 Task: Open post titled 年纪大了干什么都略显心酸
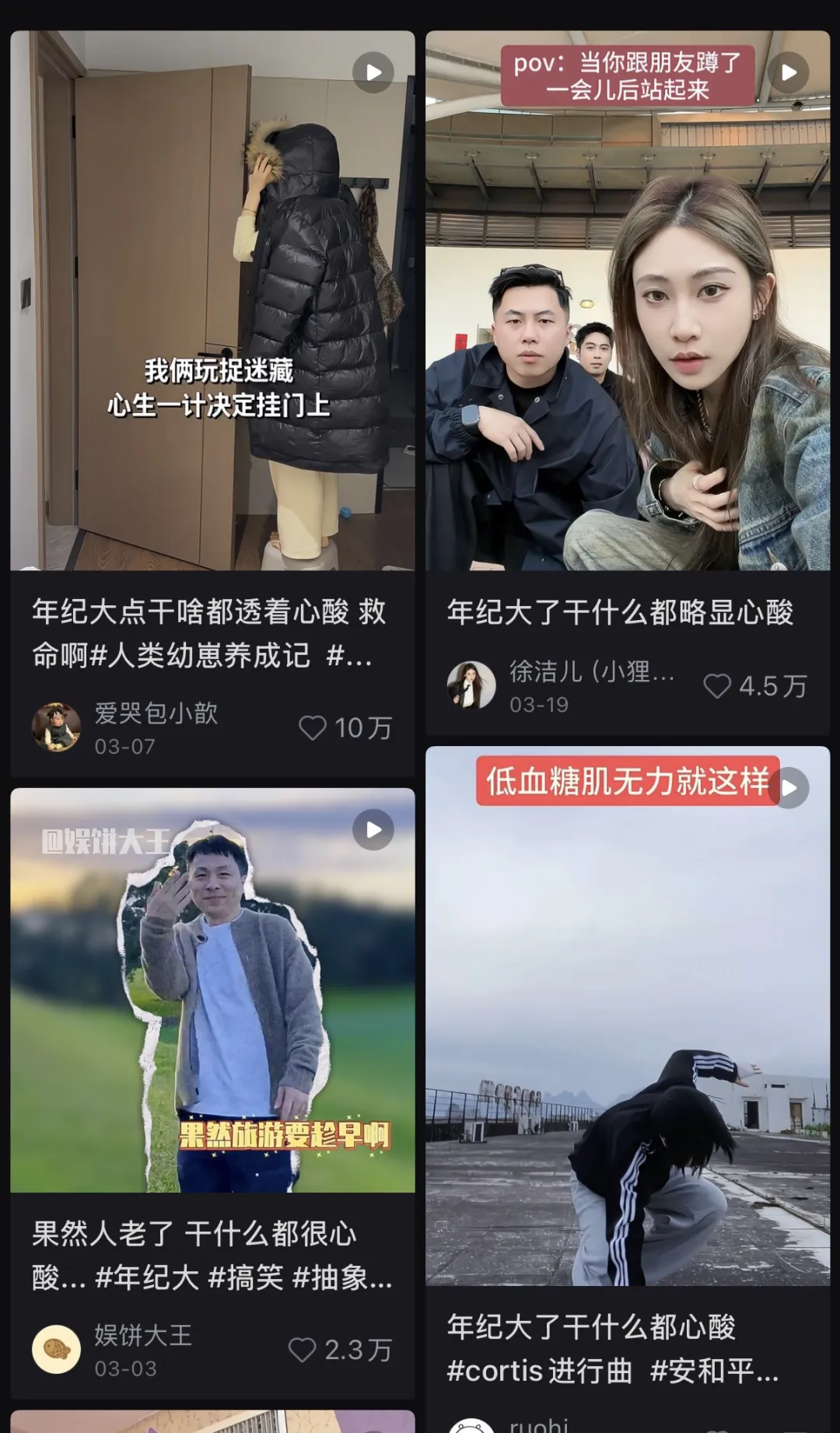(619, 613)
